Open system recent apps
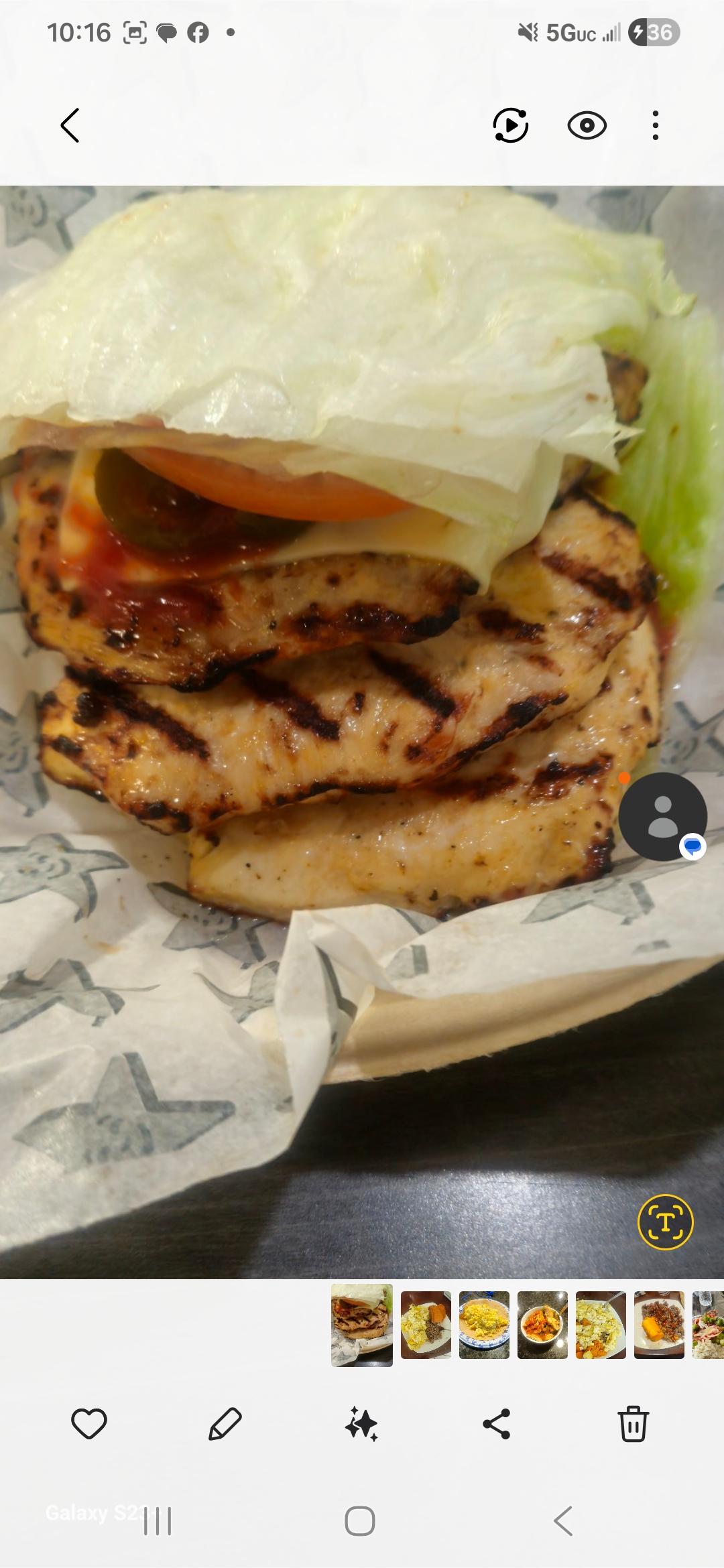 pos(158,1520)
